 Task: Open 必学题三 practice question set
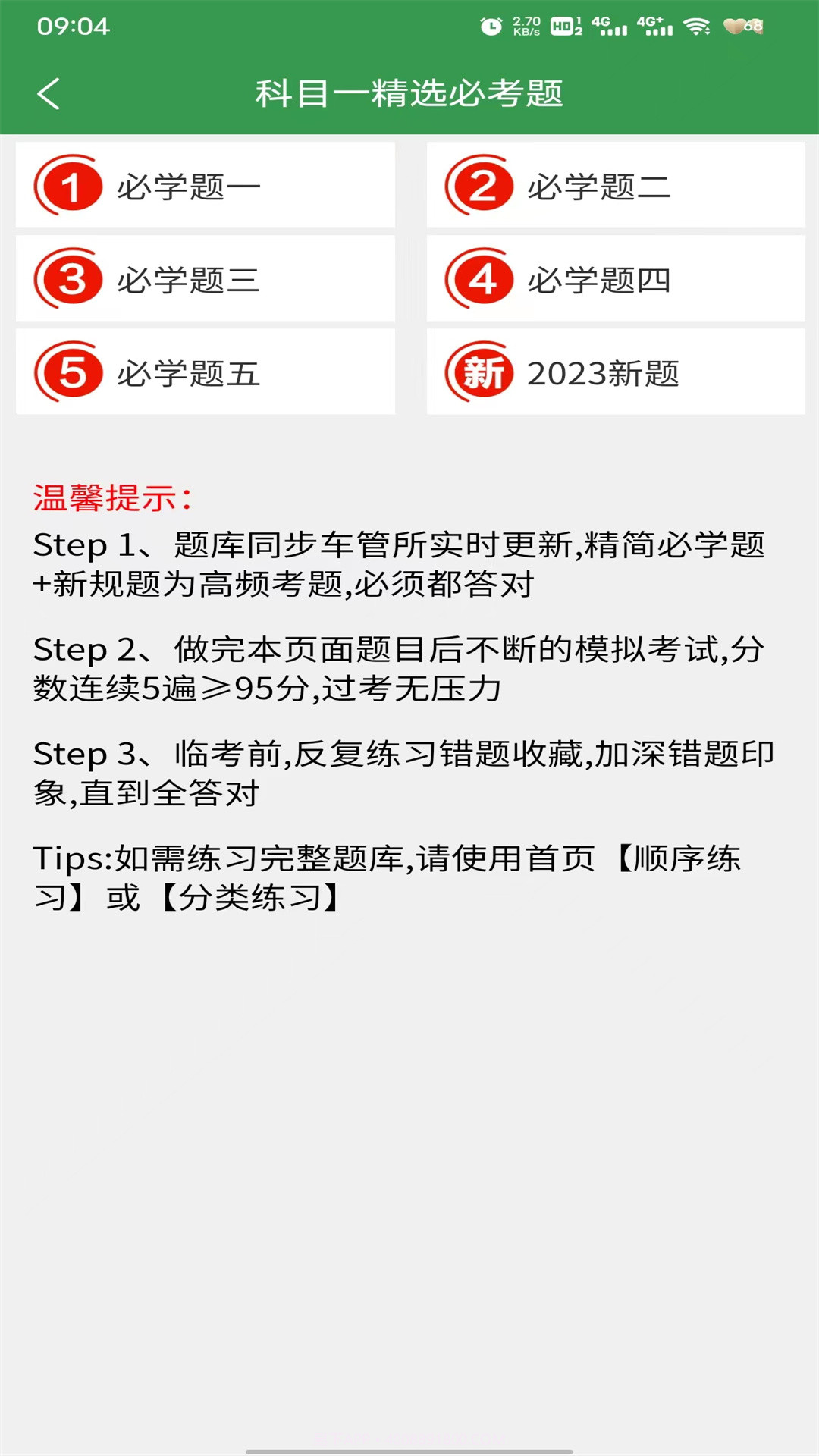point(205,278)
